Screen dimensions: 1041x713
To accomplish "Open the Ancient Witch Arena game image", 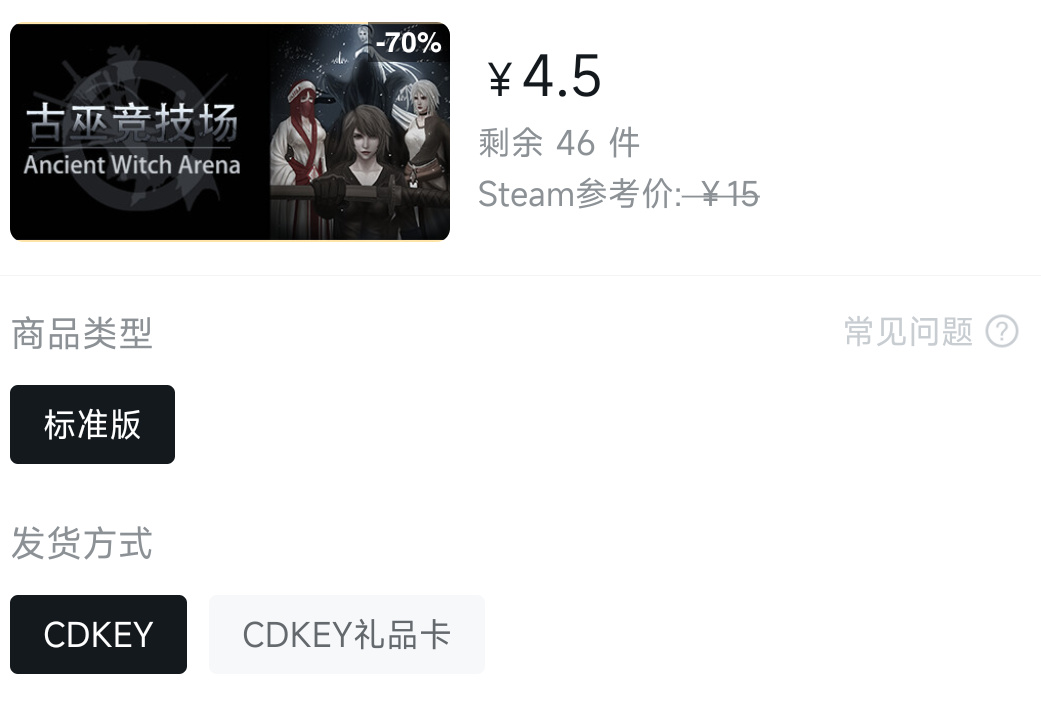I will 230,132.
